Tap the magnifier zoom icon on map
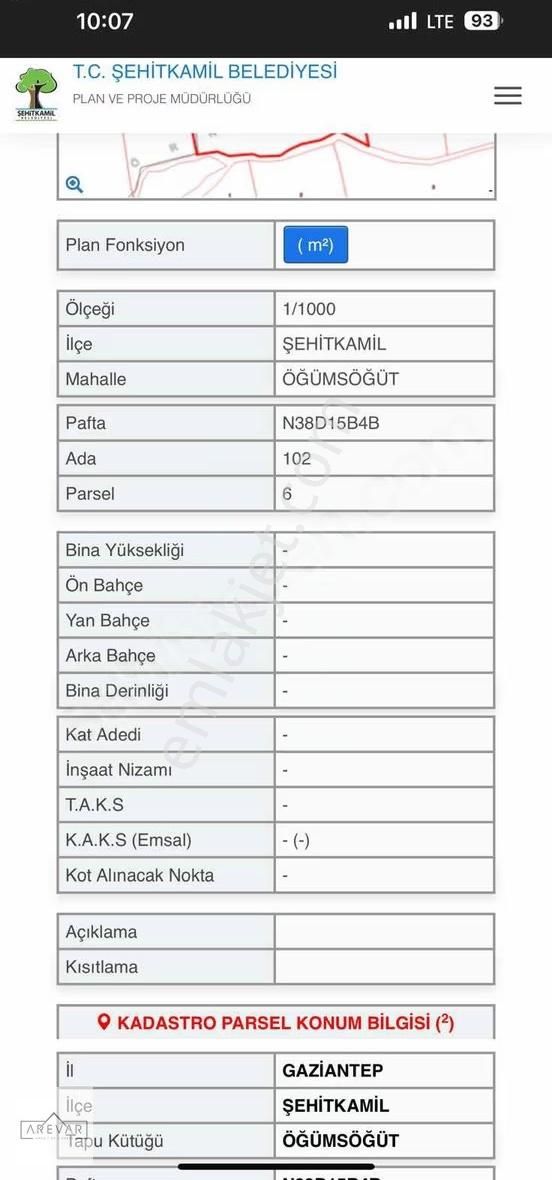Viewport: 552px width, 1180px height. click(x=74, y=184)
